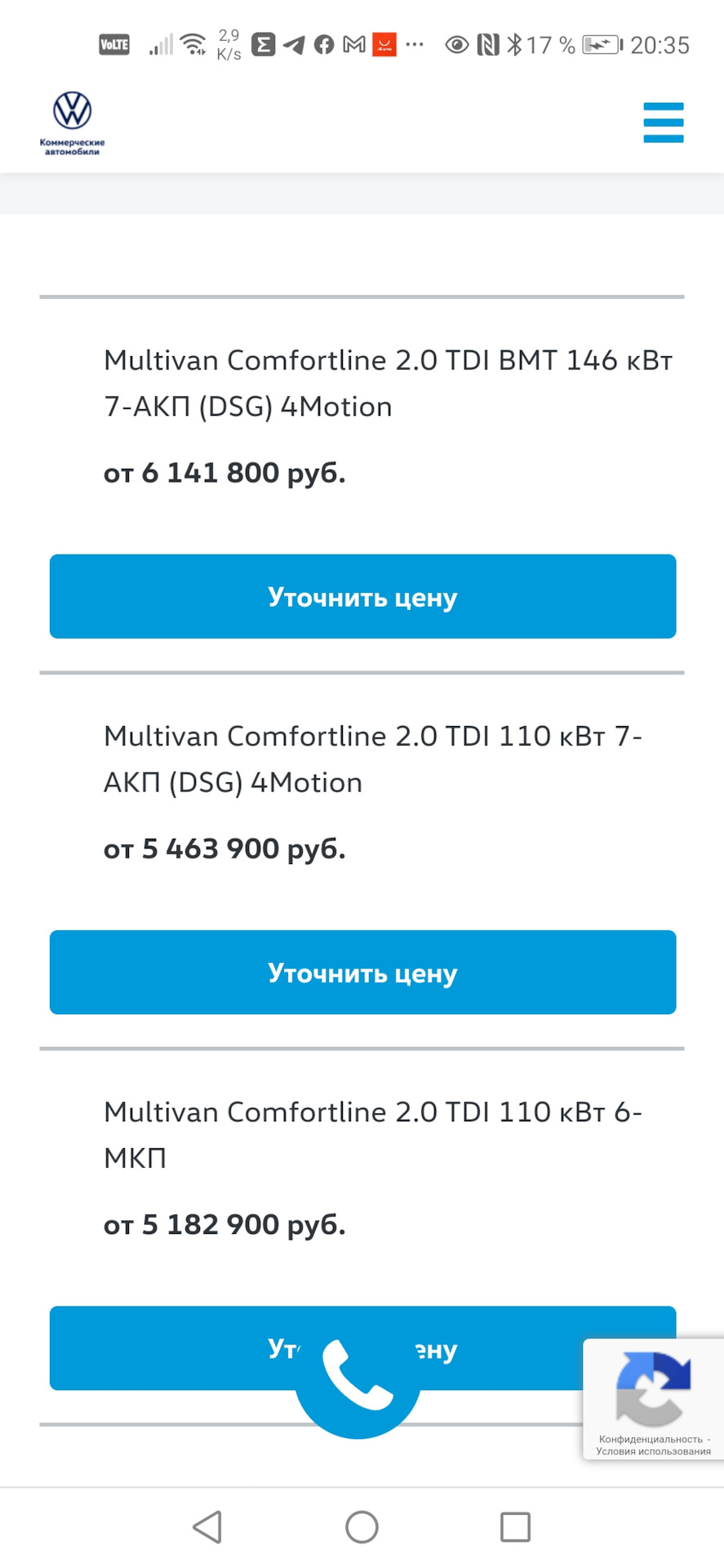Open the hamburger menu
Viewport: 724px width, 1568px height.
click(x=663, y=122)
